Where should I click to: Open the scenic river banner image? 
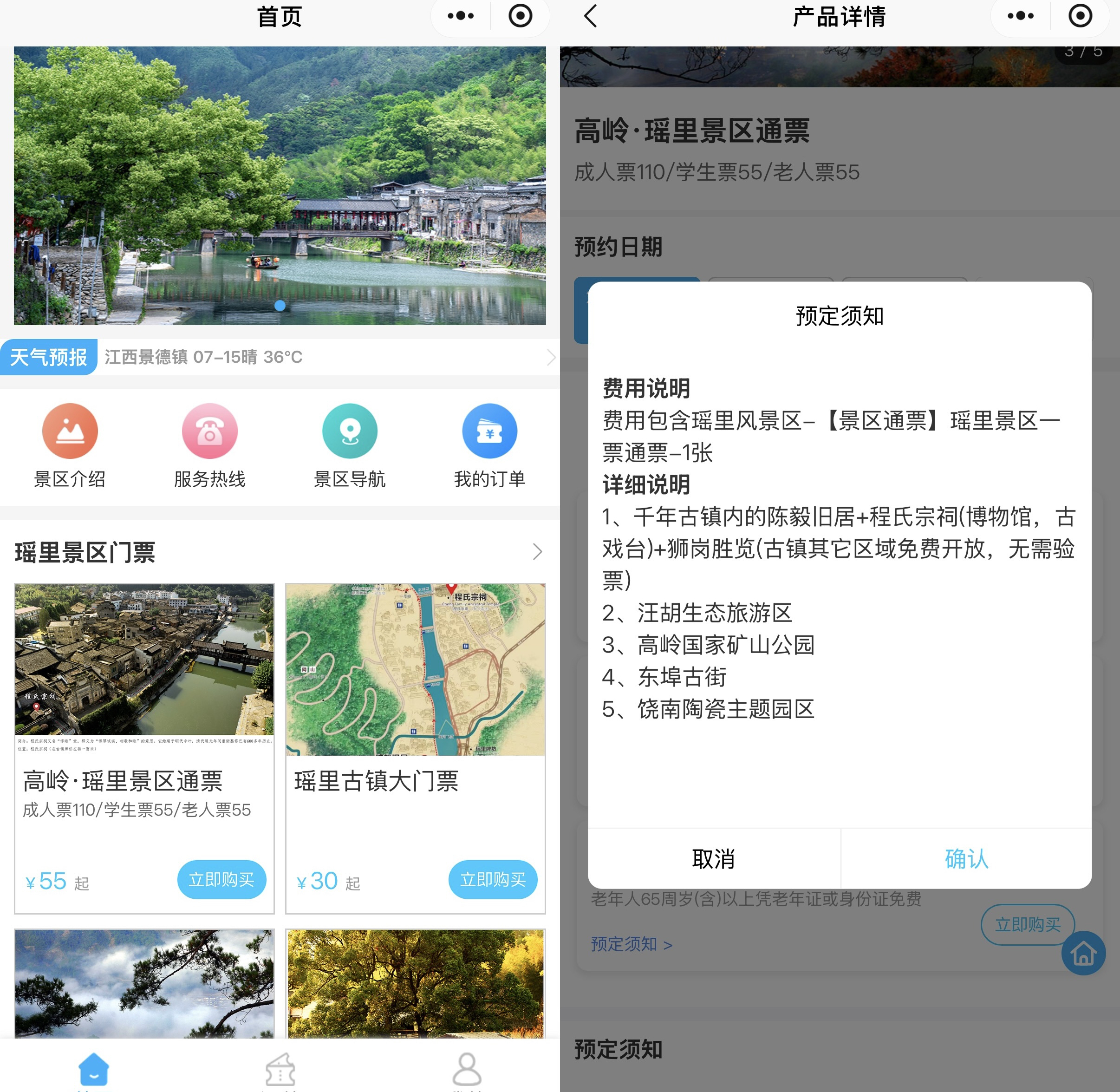pos(279,185)
